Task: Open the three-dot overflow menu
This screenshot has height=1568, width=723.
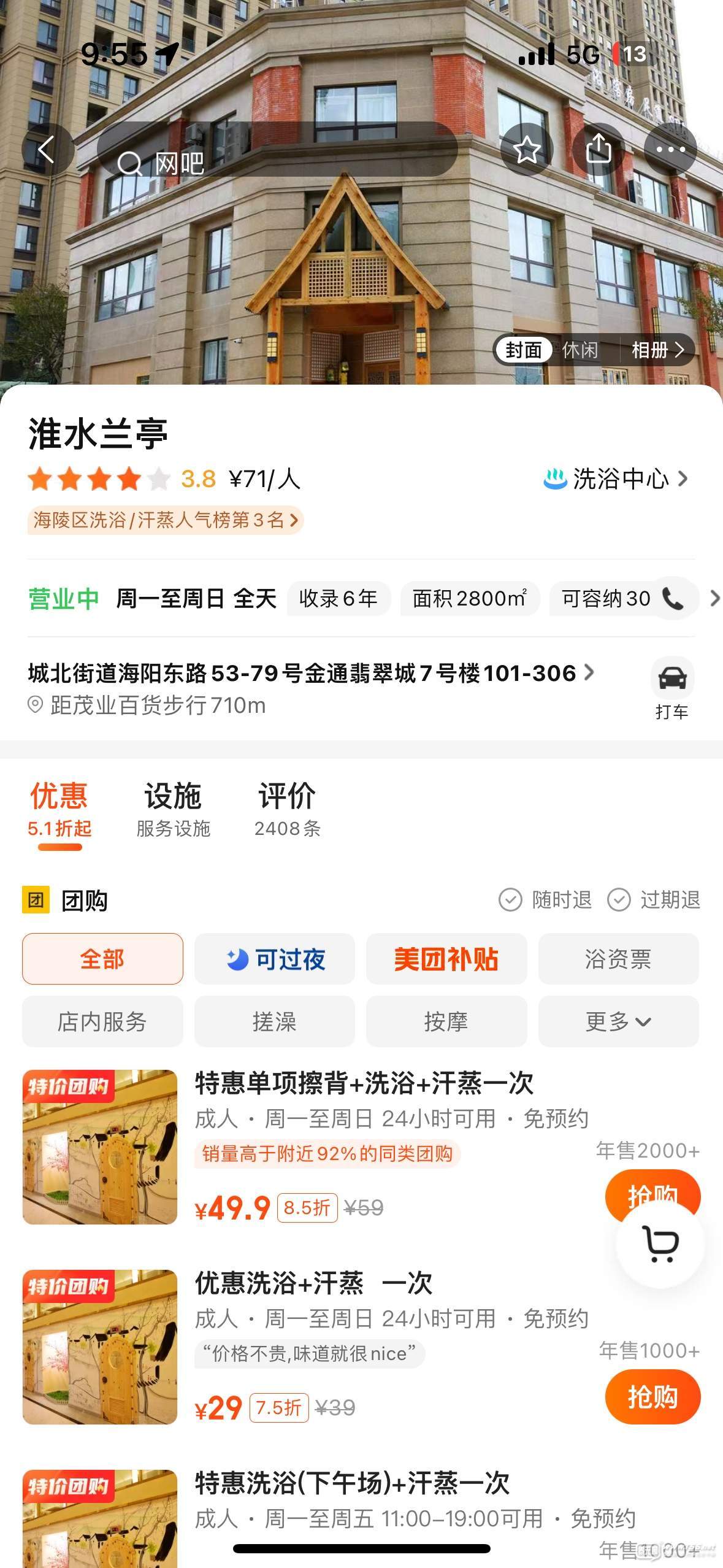Action: 670,149
